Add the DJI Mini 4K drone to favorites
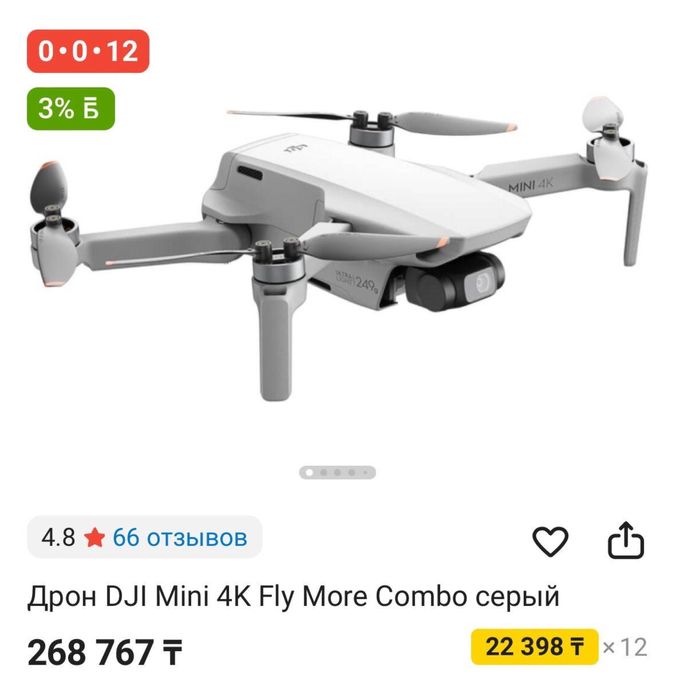 click(x=550, y=541)
